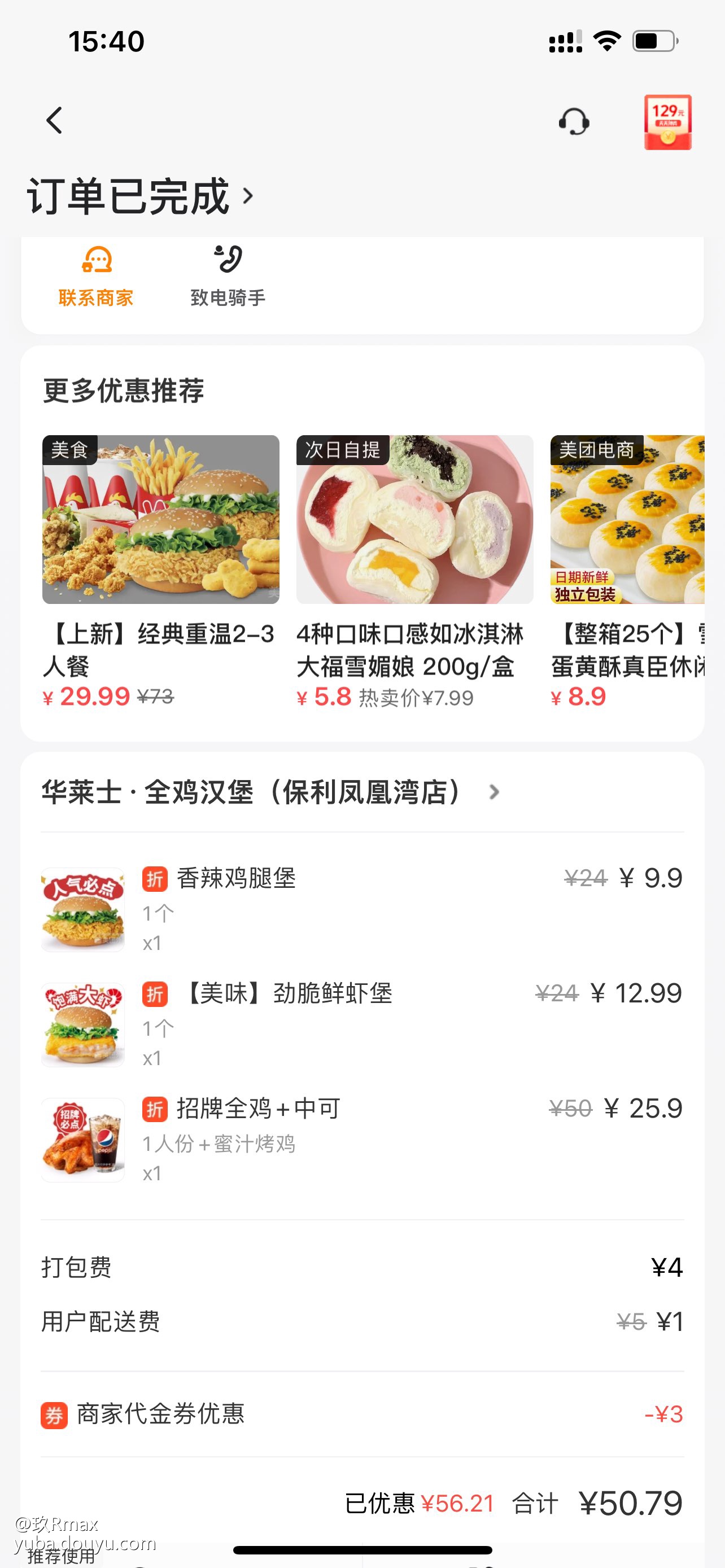Tap 联系商家 to contact merchant
This screenshot has width=725, height=1568.
click(x=96, y=275)
